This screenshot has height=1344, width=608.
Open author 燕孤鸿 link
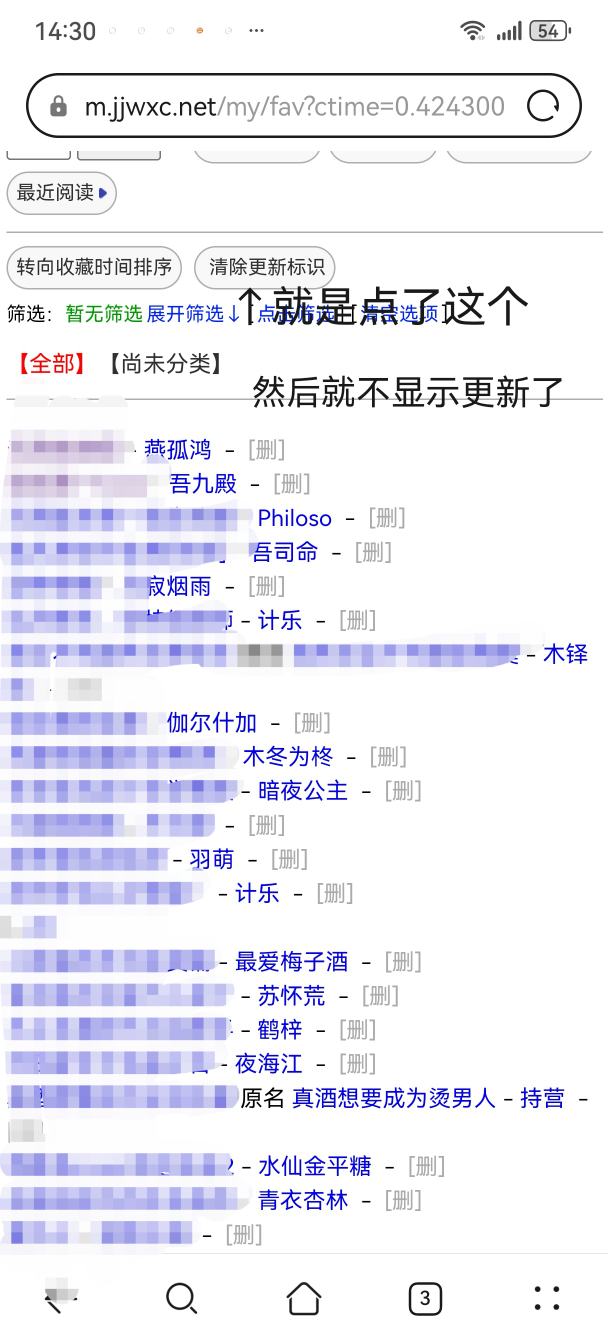[178, 450]
